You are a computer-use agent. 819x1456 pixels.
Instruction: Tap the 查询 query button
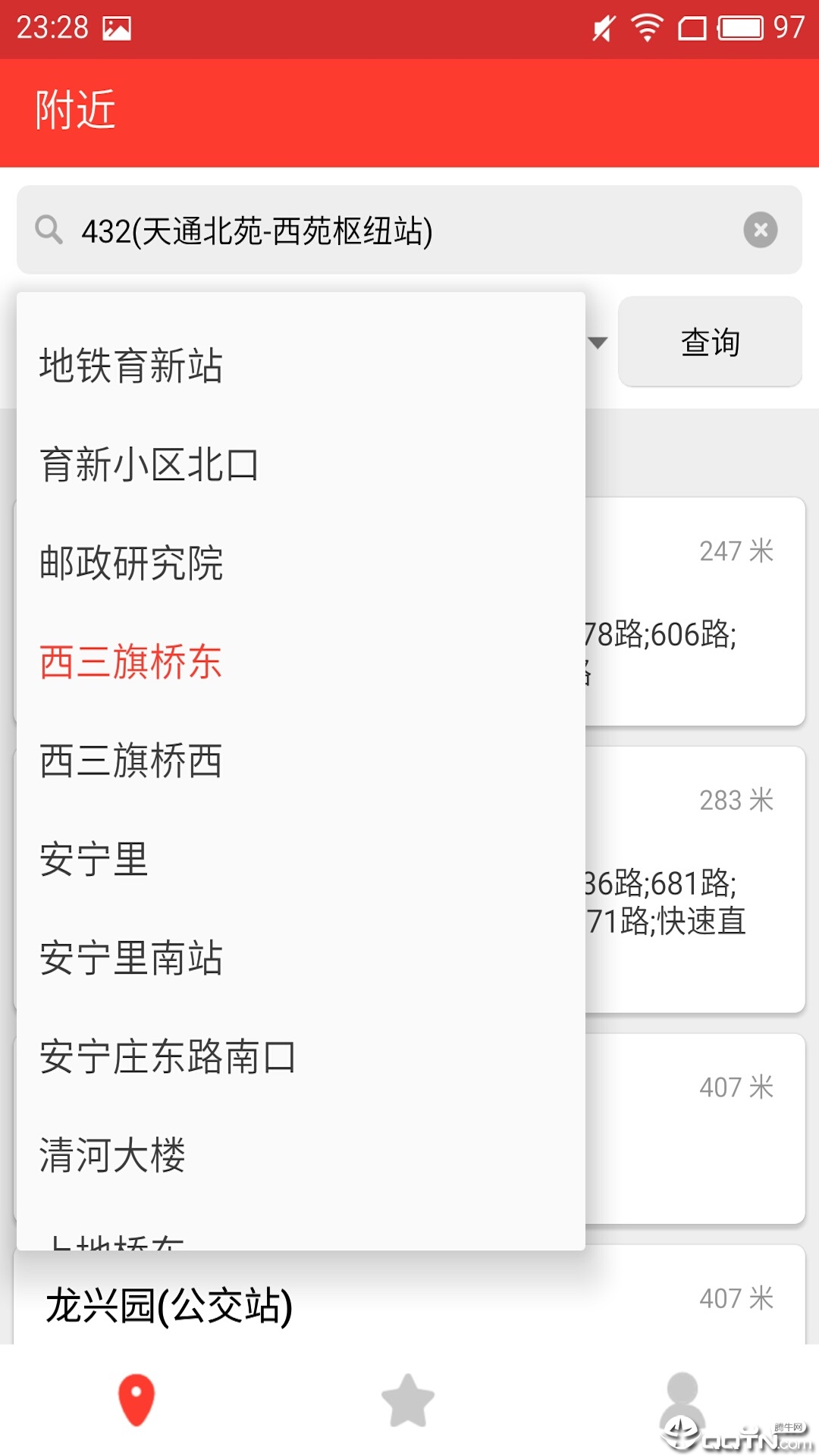tap(710, 342)
